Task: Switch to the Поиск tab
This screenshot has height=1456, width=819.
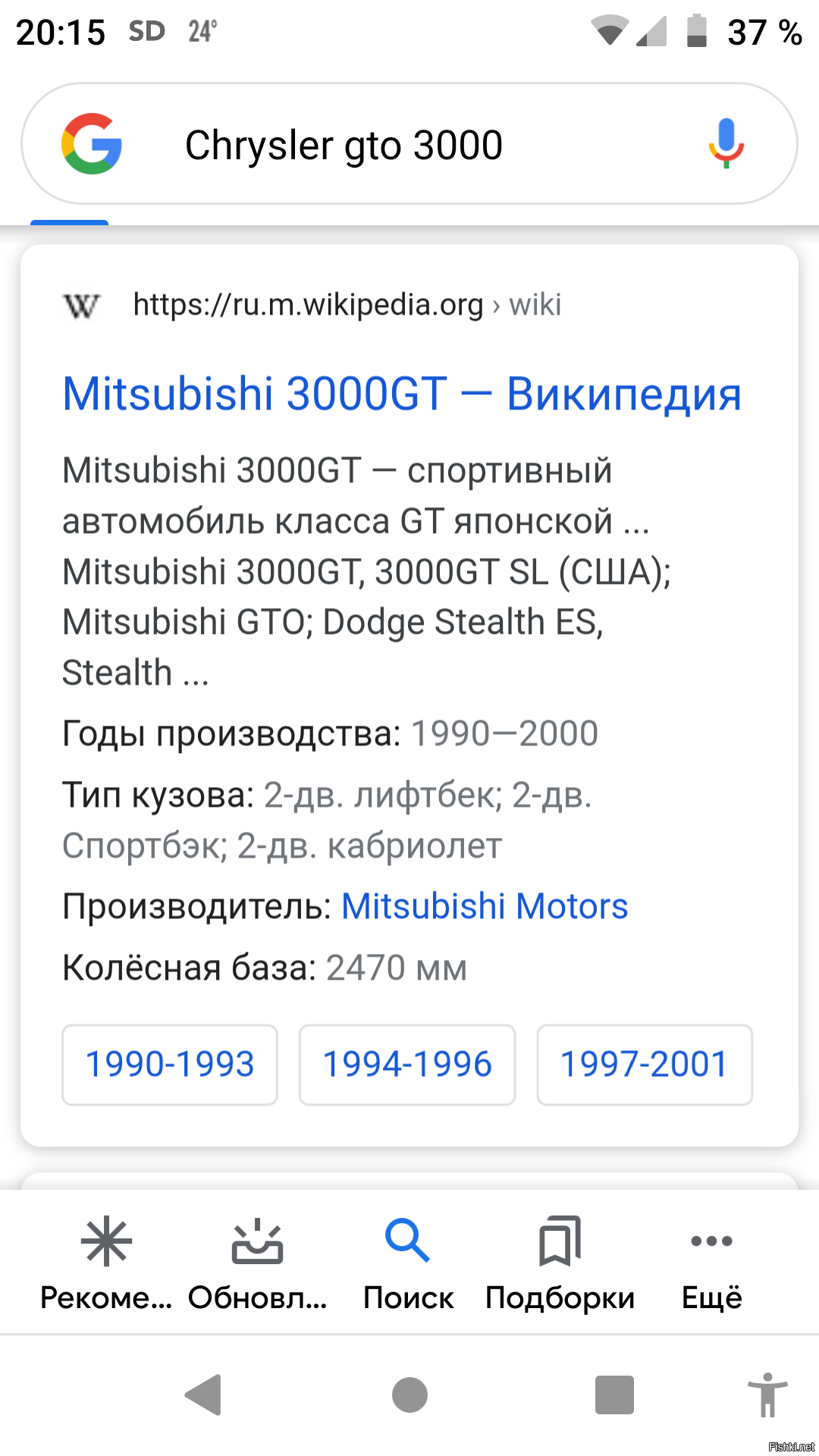Action: tap(408, 1263)
